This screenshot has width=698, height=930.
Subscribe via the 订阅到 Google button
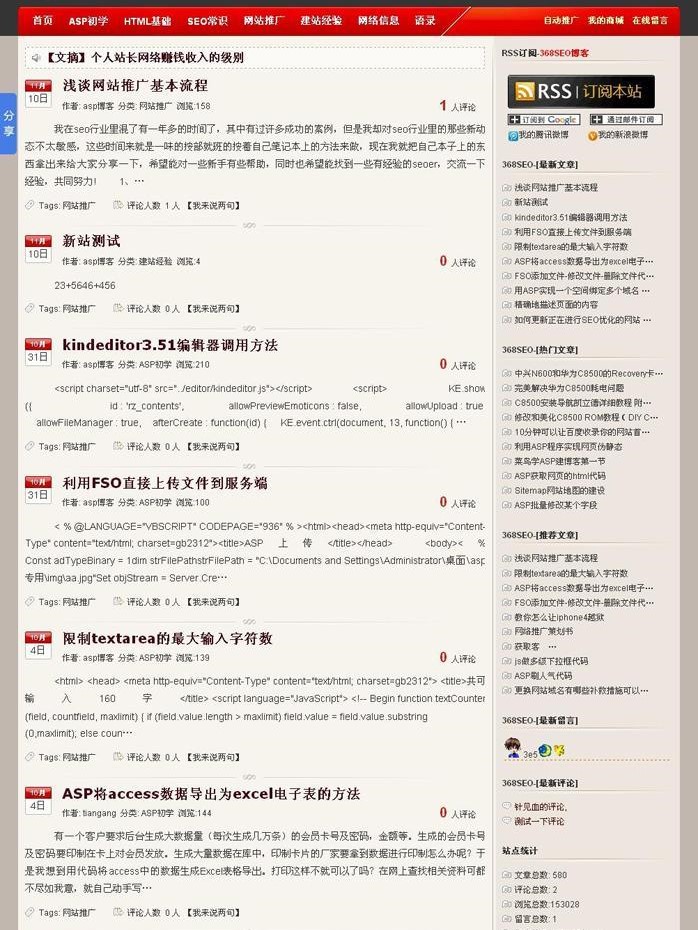point(543,120)
